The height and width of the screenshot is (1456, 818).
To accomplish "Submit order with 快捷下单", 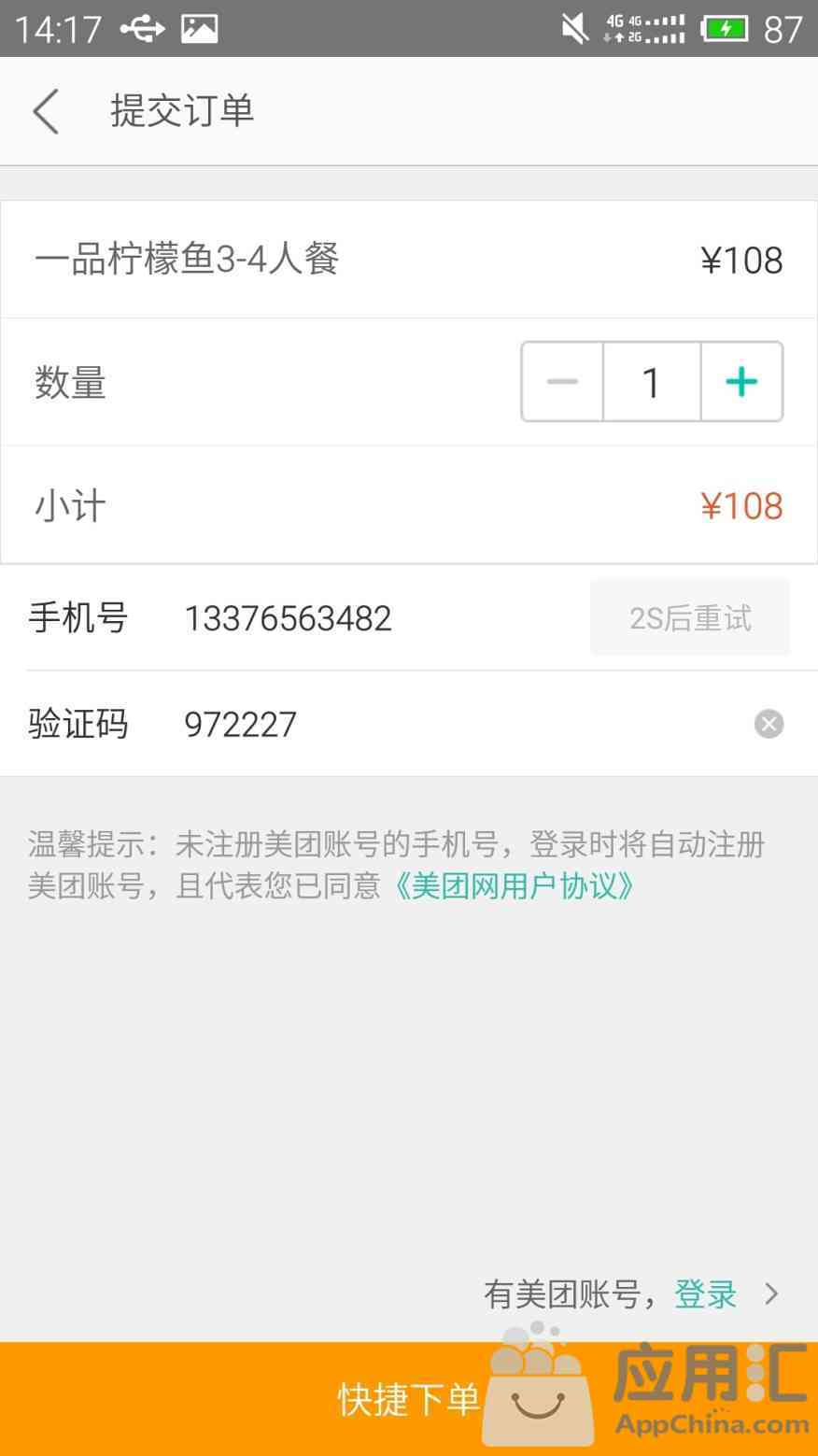I will [x=409, y=1399].
